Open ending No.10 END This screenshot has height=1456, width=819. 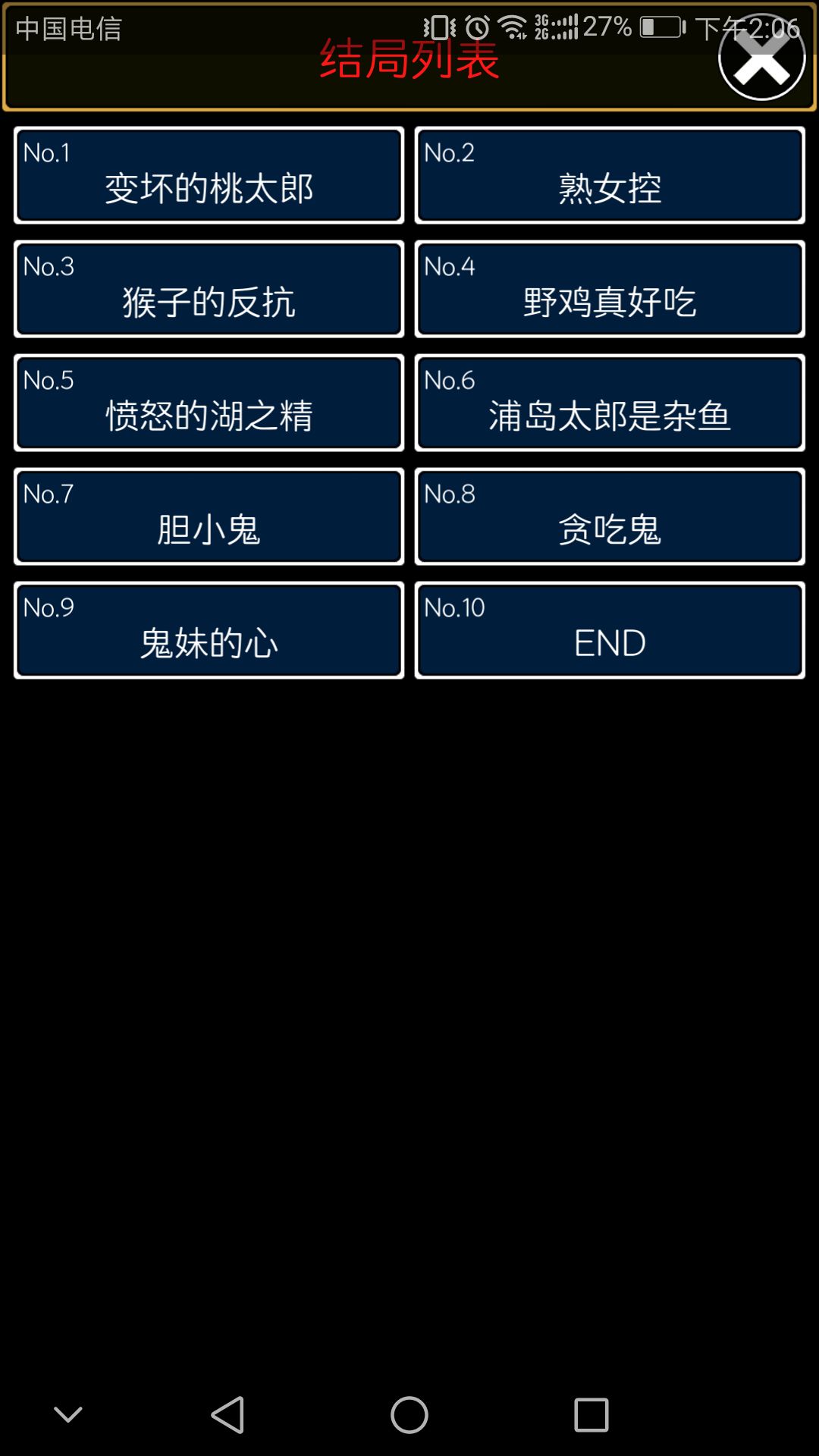(x=610, y=630)
